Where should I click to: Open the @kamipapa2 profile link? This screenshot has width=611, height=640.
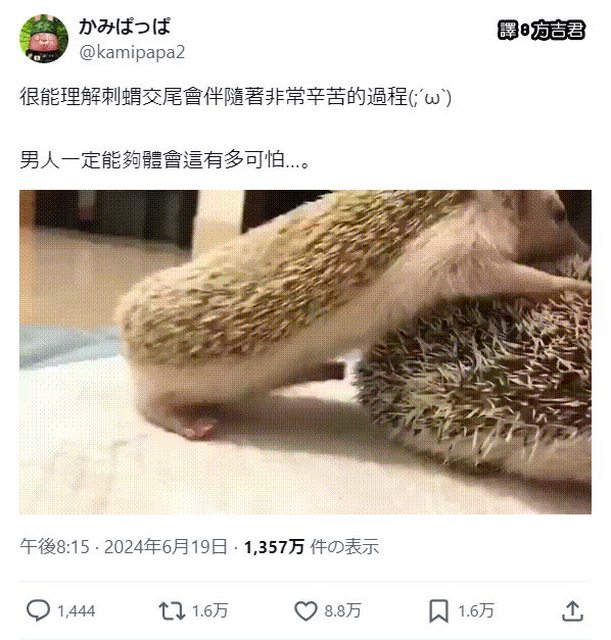(x=131, y=51)
